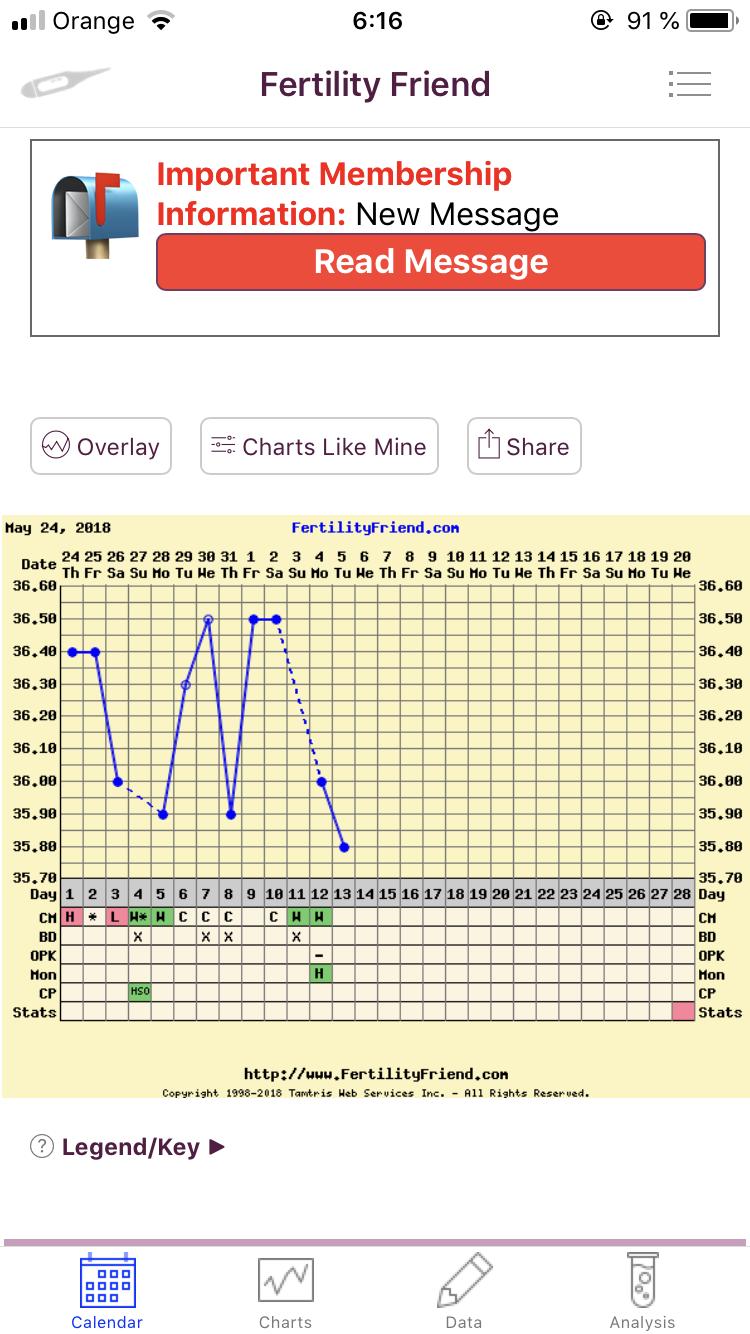Switch to the Charts tab
Viewport: 750px width, 1334px height.
point(285,1291)
